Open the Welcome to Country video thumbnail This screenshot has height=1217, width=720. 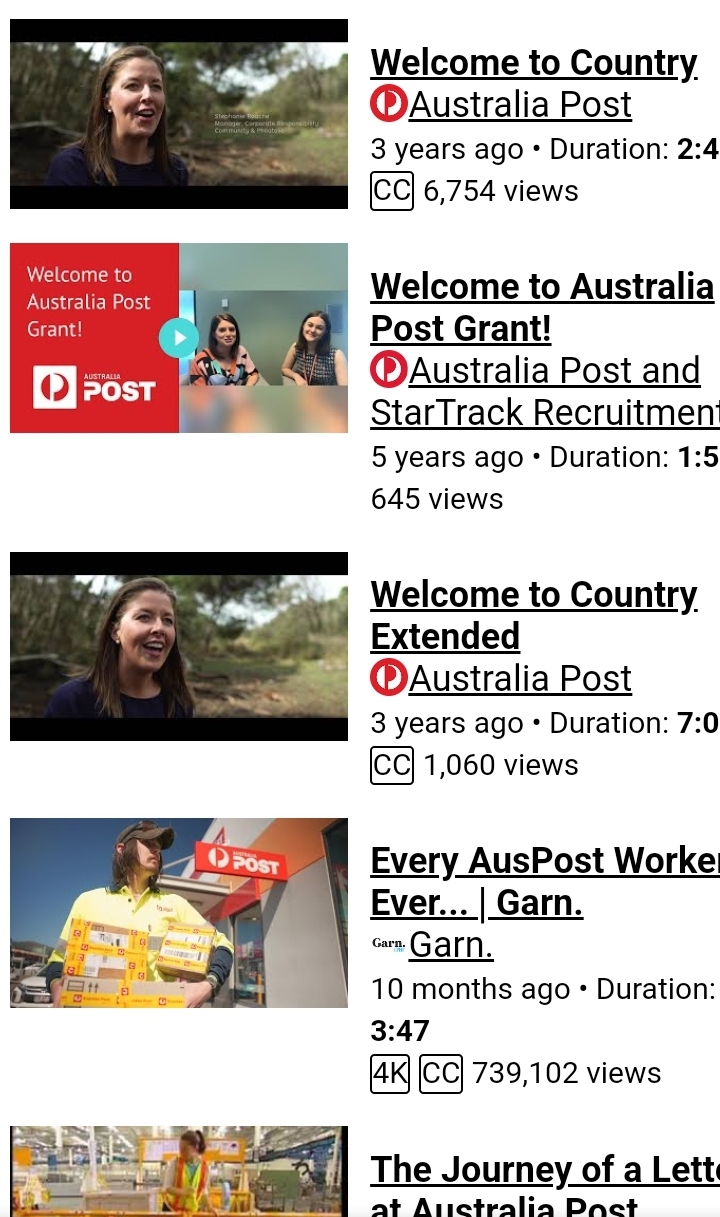coord(179,114)
